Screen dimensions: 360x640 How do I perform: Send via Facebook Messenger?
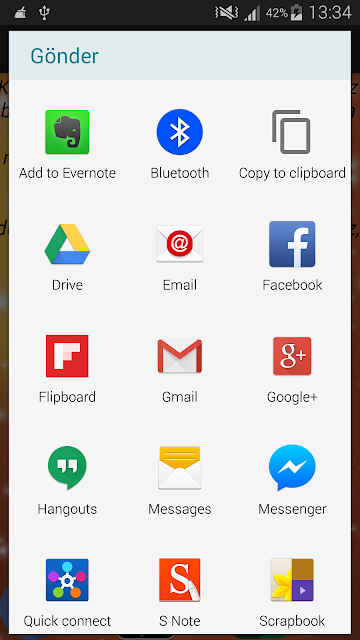click(x=292, y=480)
